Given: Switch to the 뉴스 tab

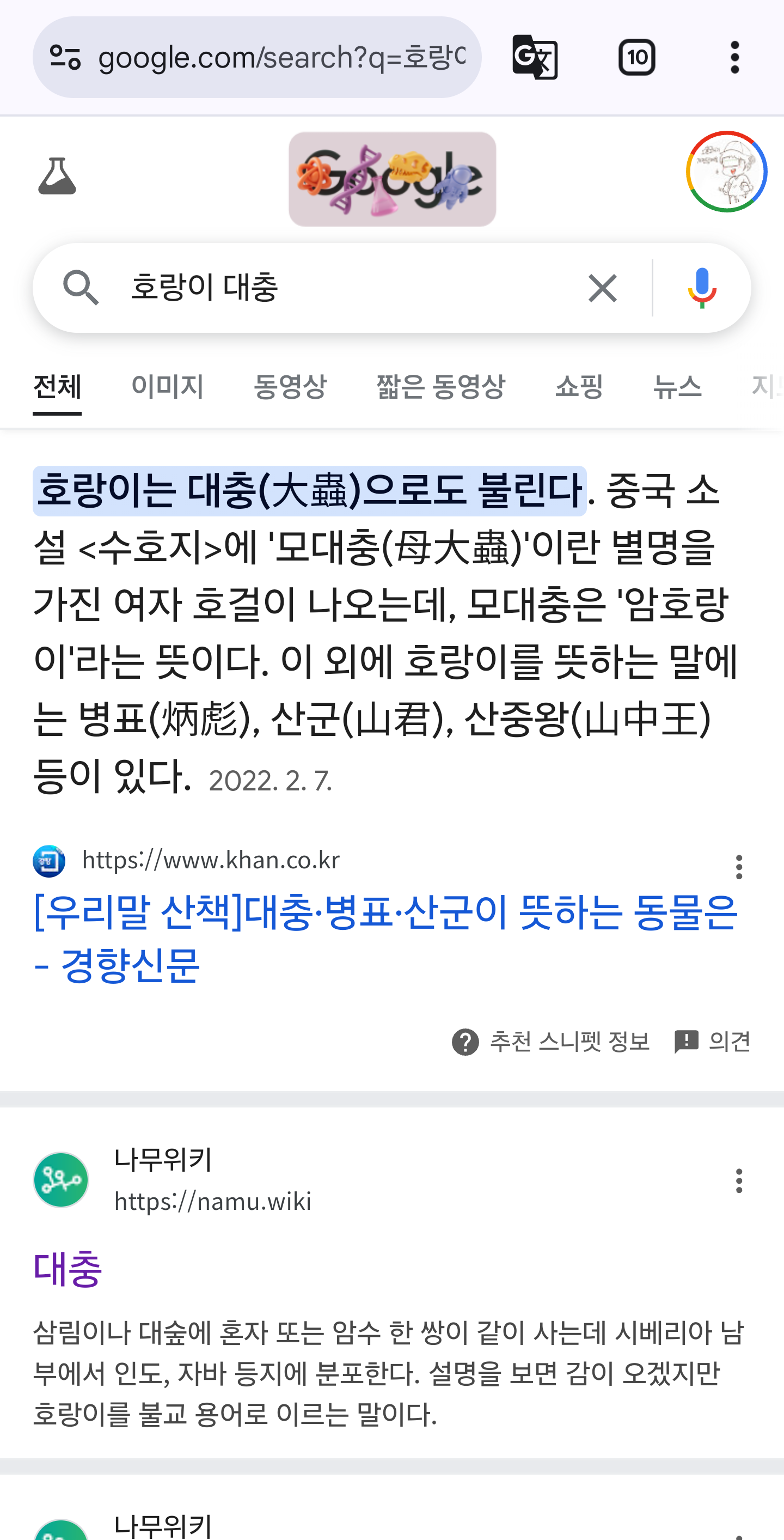Looking at the screenshot, I should point(677,386).
